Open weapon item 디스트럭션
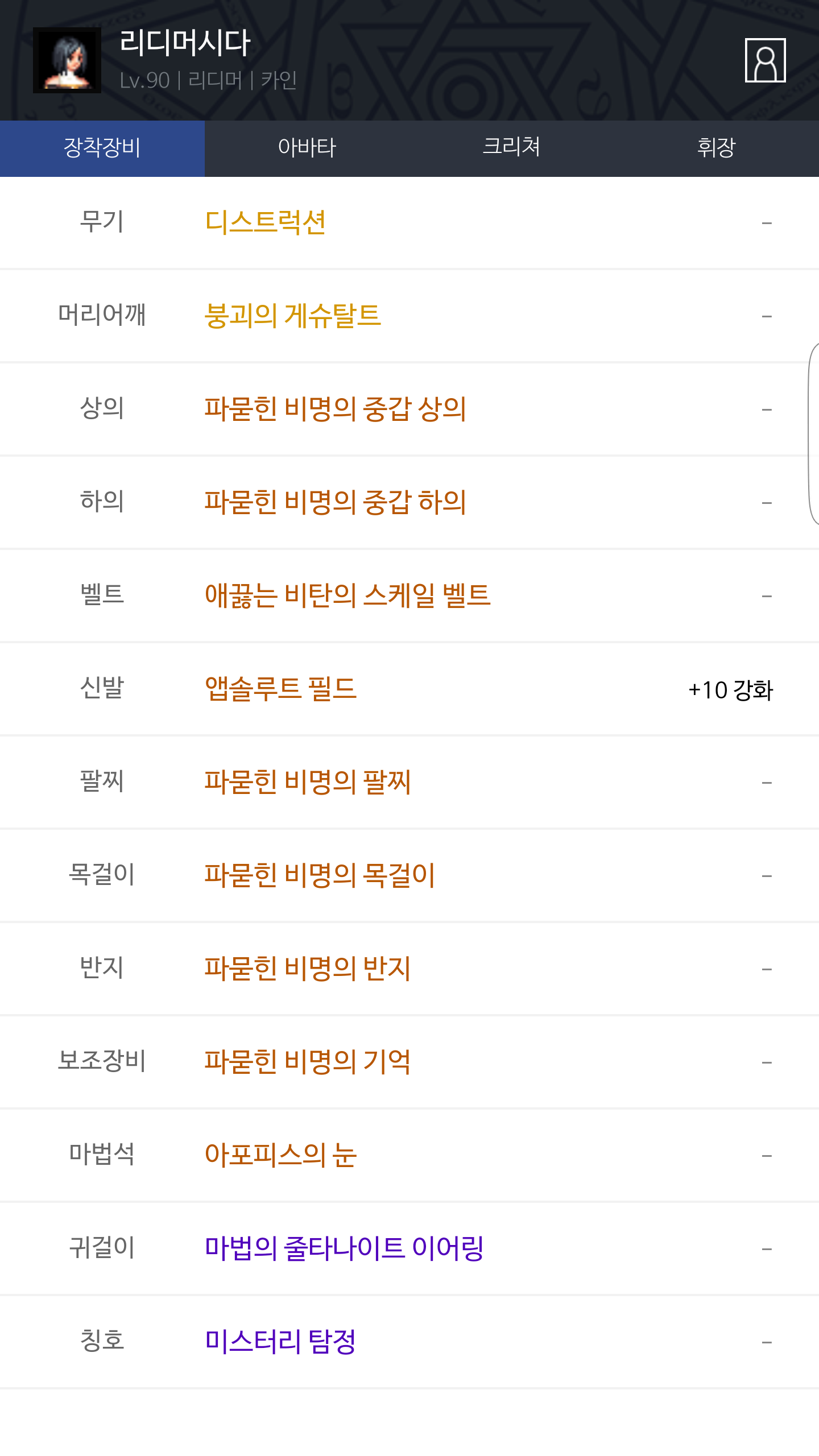Screen dimensions: 819x1456 point(265,222)
